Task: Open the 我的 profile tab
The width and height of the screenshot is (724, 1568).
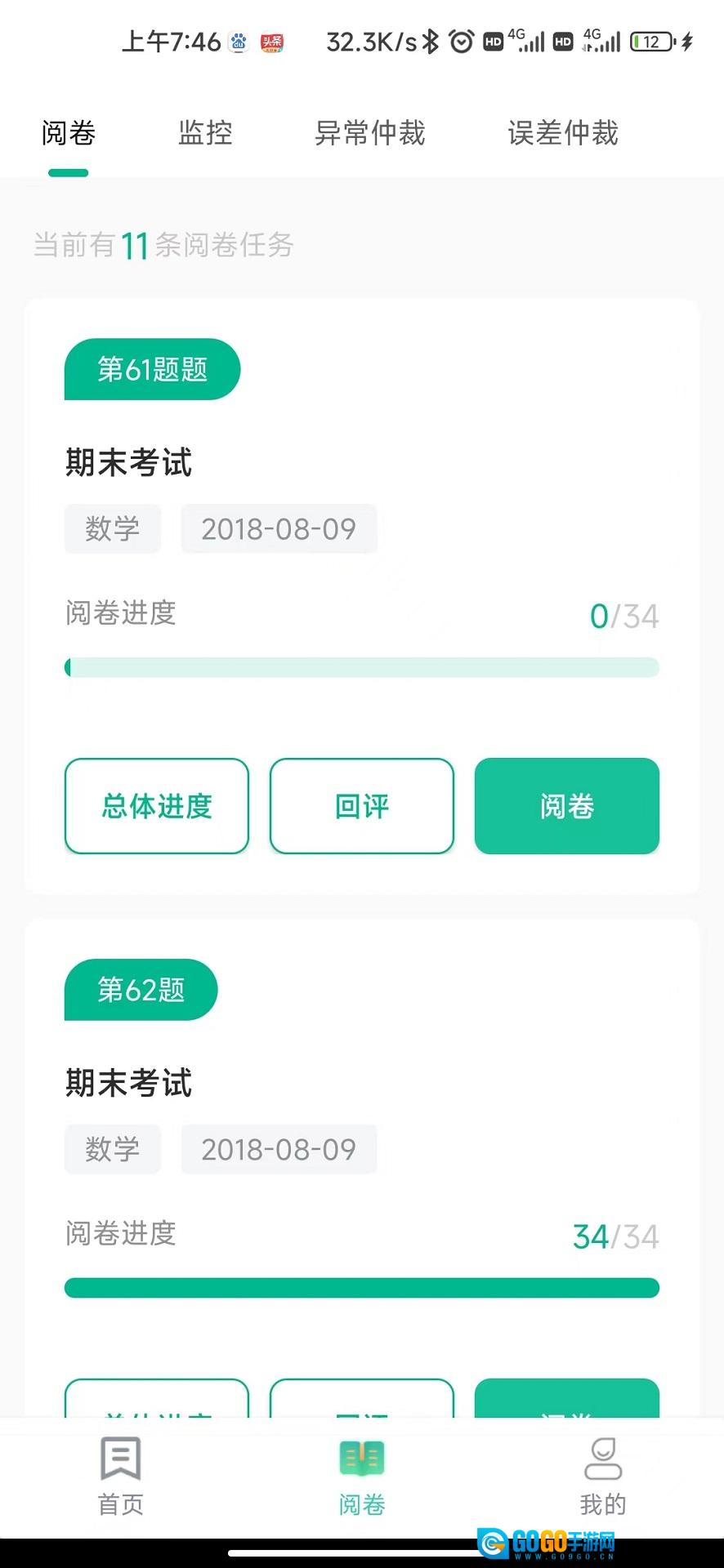Action: (x=603, y=1477)
